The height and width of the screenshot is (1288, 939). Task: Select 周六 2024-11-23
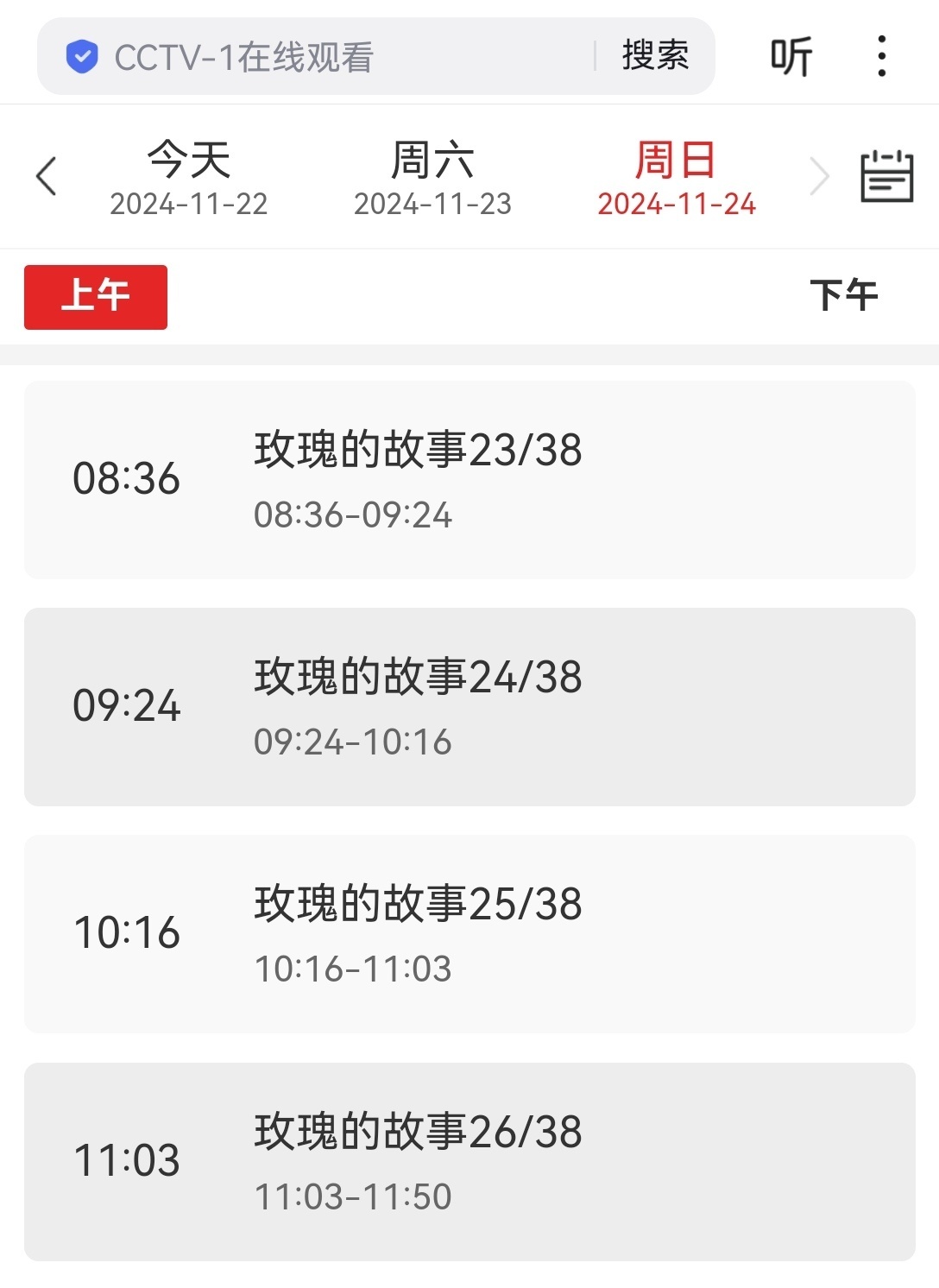pyautogui.click(x=432, y=179)
